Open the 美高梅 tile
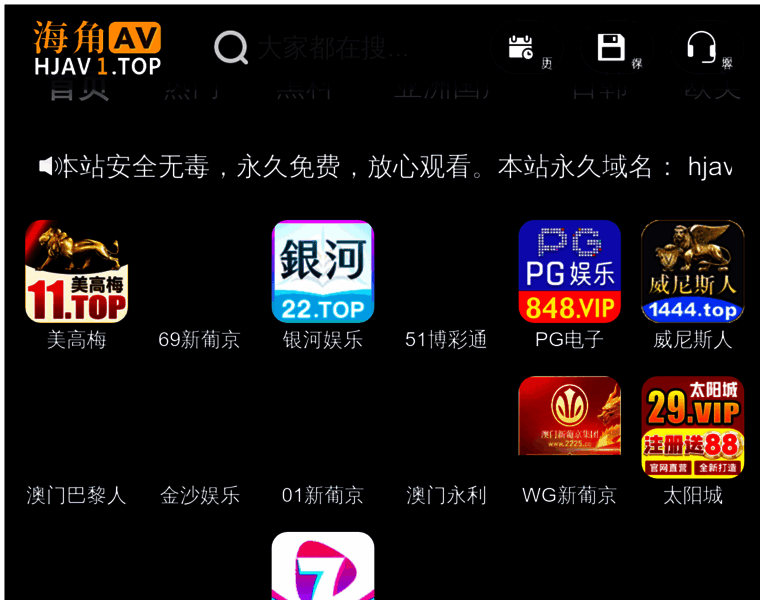The image size is (760, 600). pyautogui.click(x=76, y=272)
